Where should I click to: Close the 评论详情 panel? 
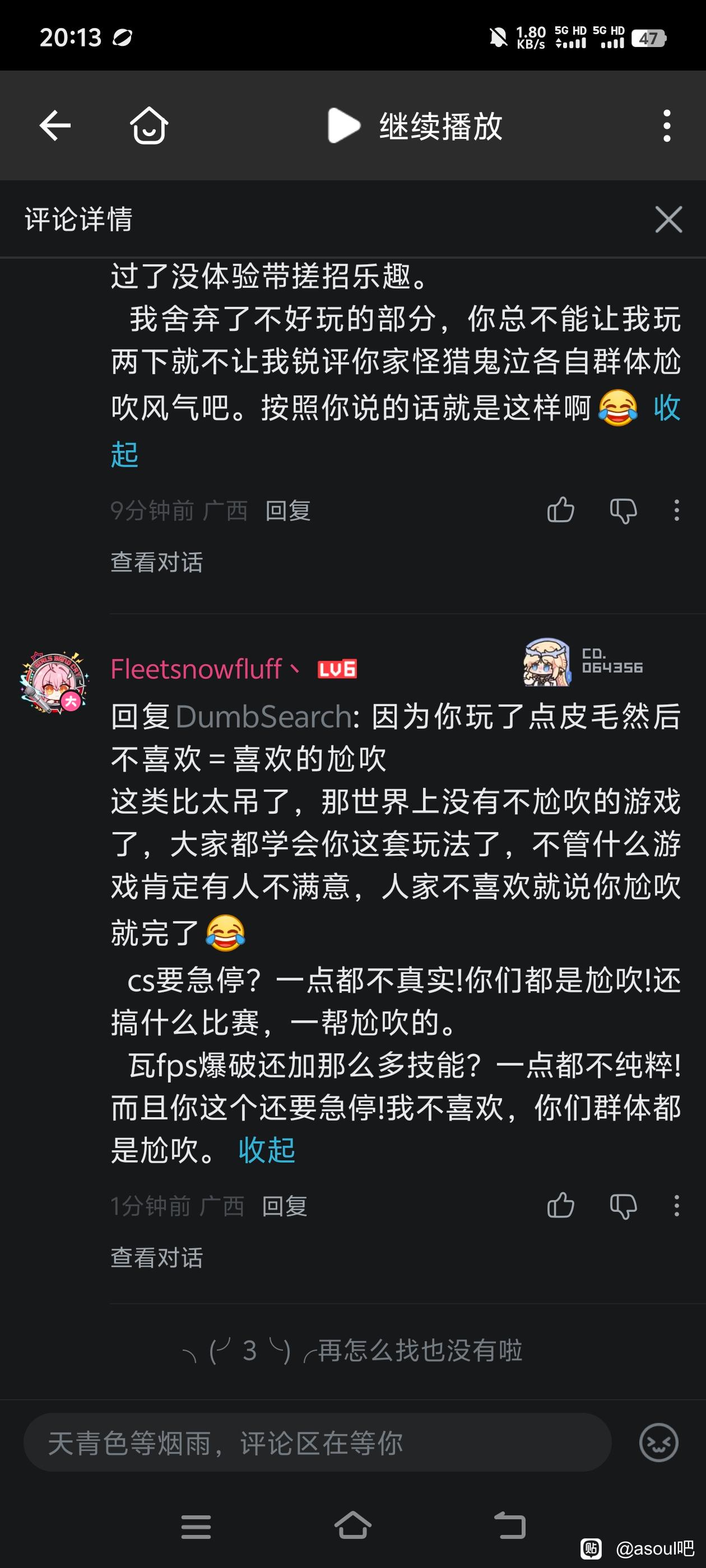(668, 219)
